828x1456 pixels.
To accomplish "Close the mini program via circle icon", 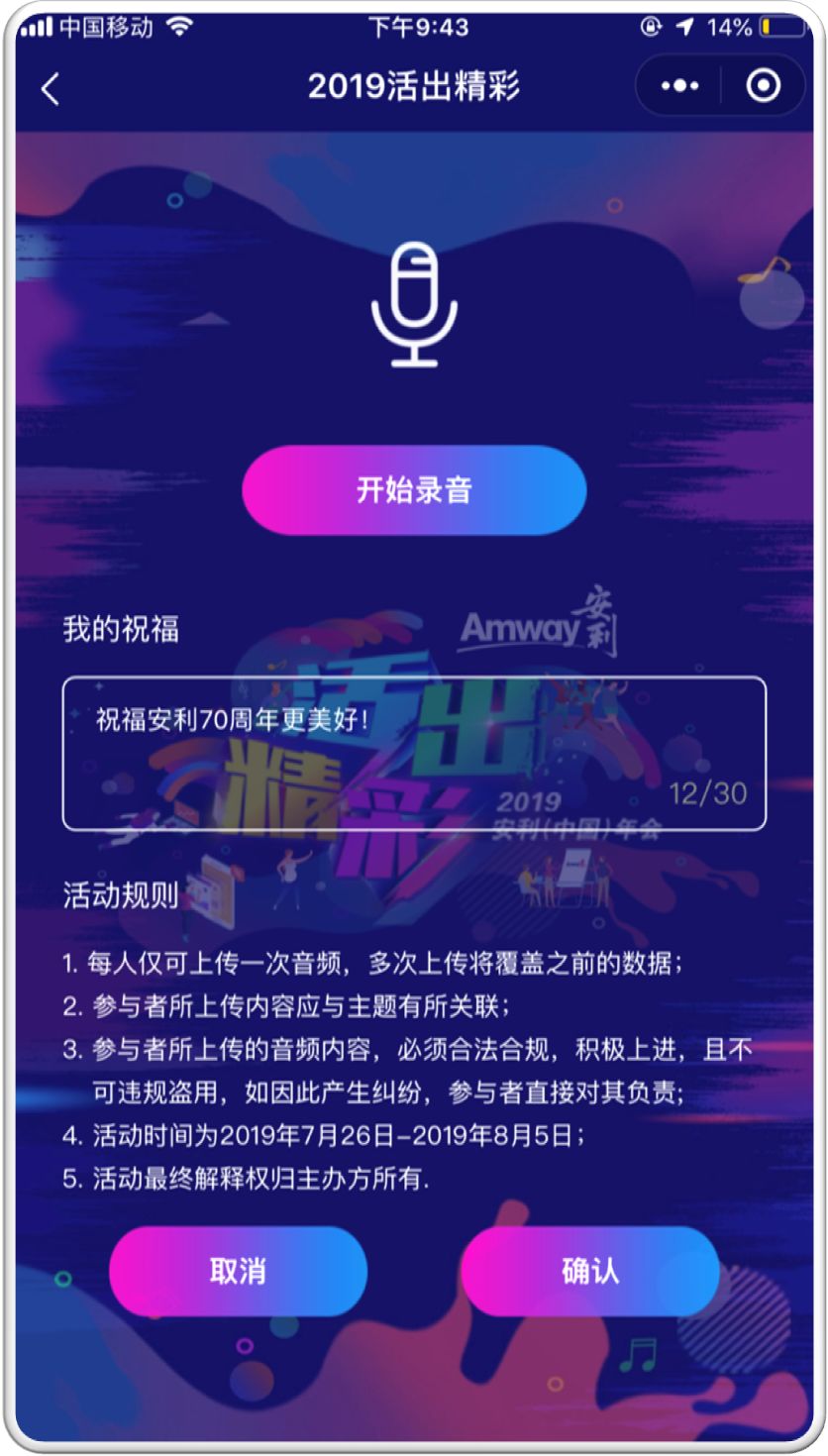I will tap(763, 87).
